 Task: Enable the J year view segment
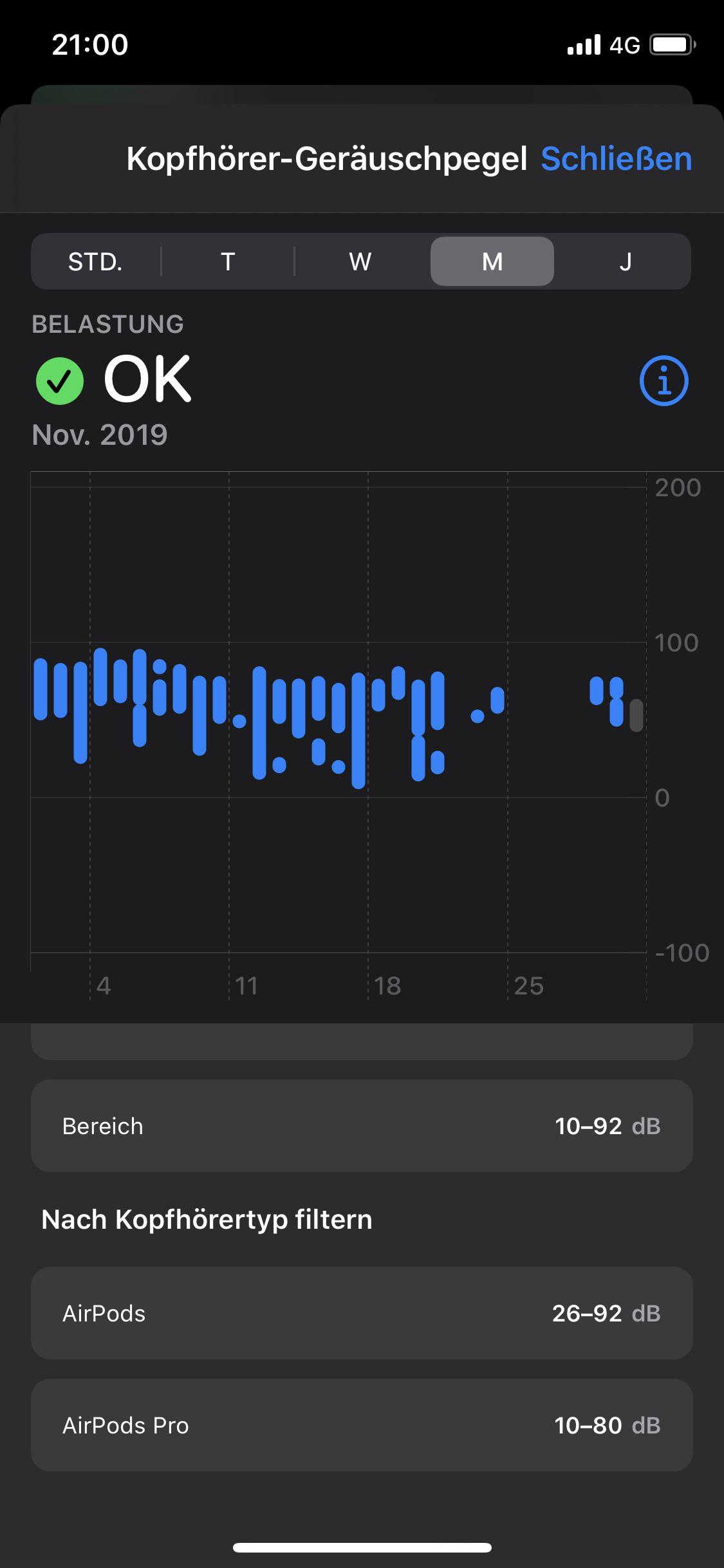(624, 261)
